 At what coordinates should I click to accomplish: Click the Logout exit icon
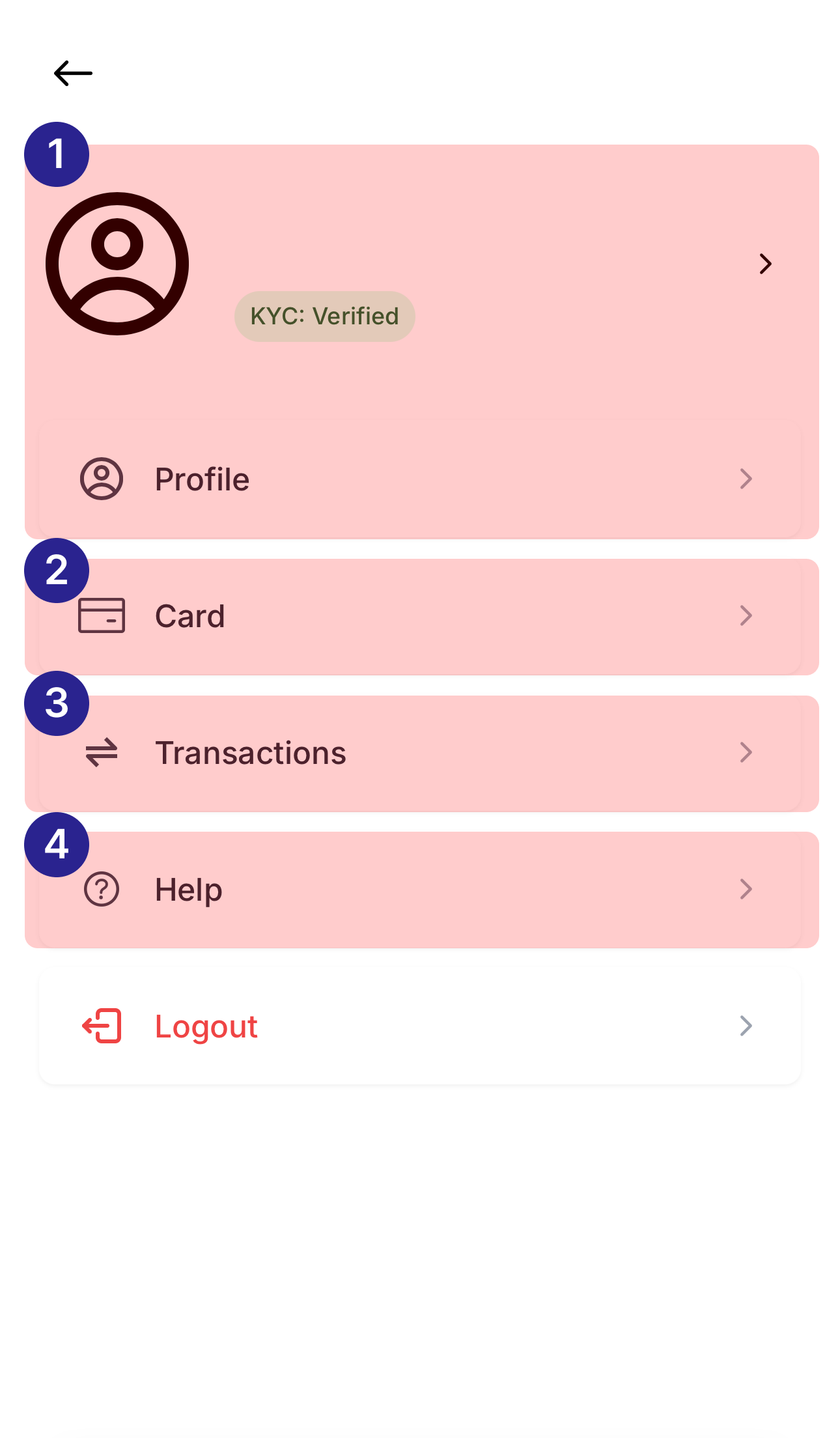click(x=101, y=1026)
